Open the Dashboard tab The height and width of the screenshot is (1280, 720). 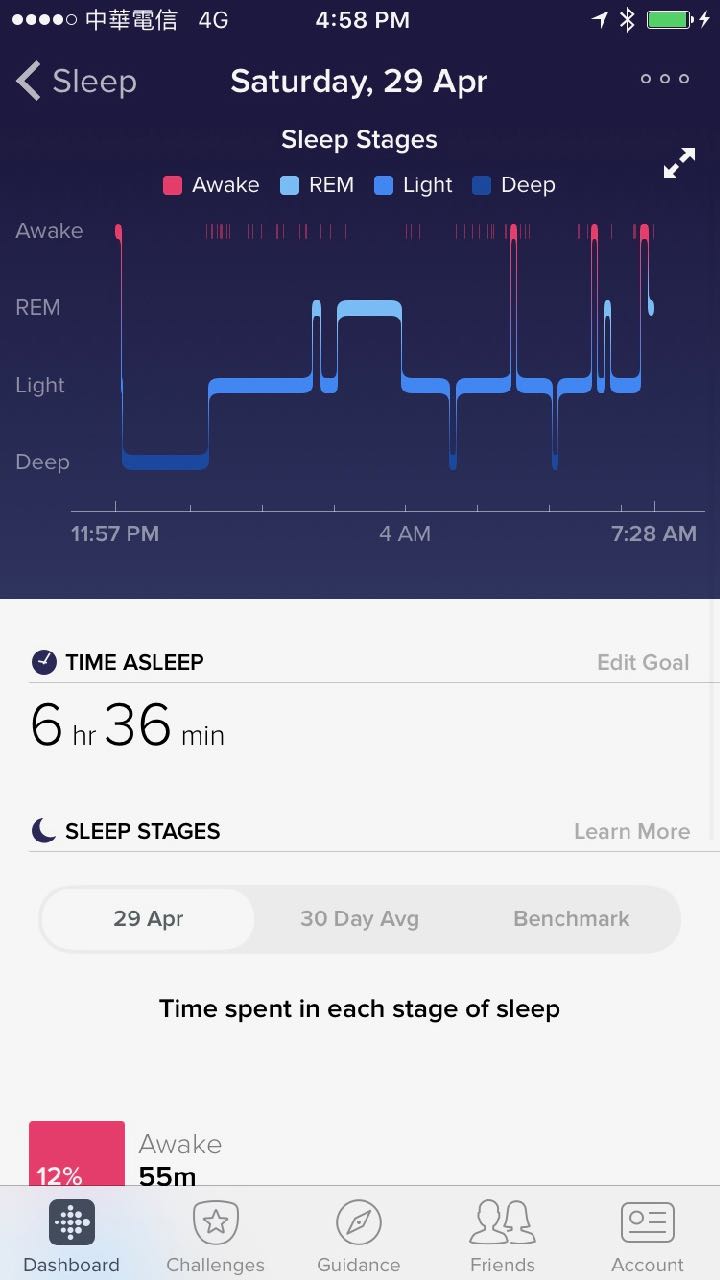click(x=72, y=1236)
